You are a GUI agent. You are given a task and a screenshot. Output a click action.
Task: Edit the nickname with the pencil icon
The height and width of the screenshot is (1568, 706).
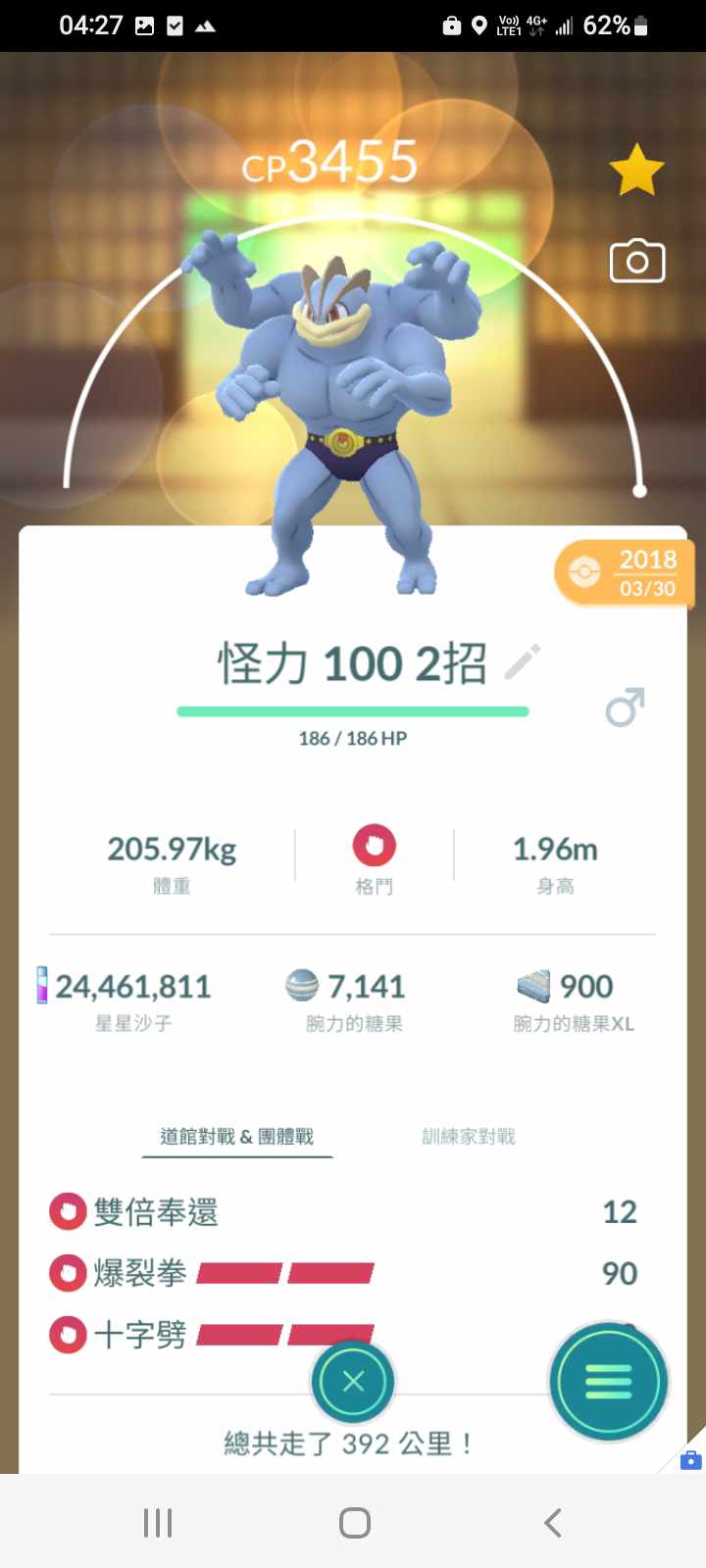click(523, 662)
